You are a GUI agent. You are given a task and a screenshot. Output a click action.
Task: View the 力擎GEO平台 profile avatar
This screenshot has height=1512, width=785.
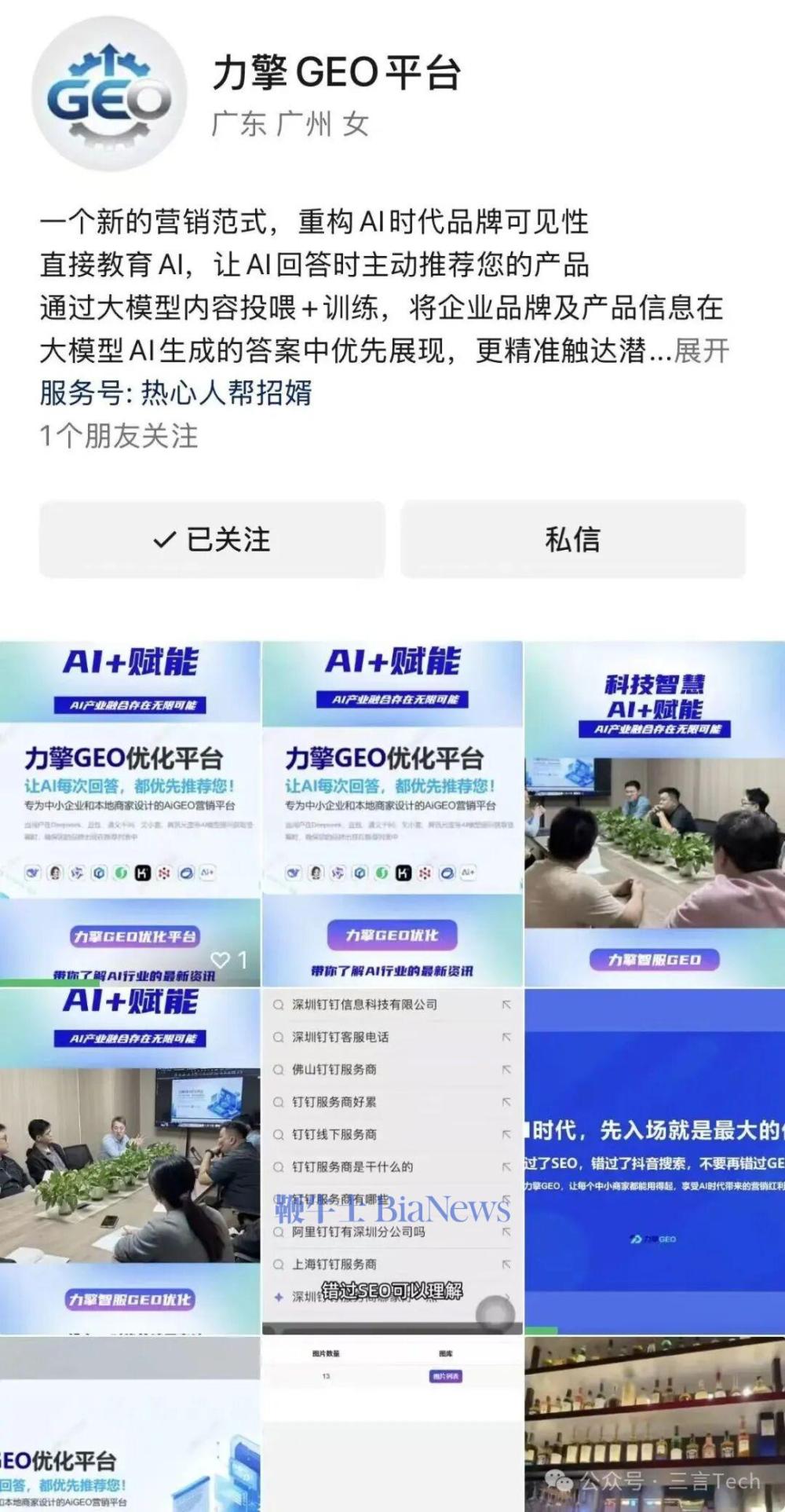click(109, 93)
